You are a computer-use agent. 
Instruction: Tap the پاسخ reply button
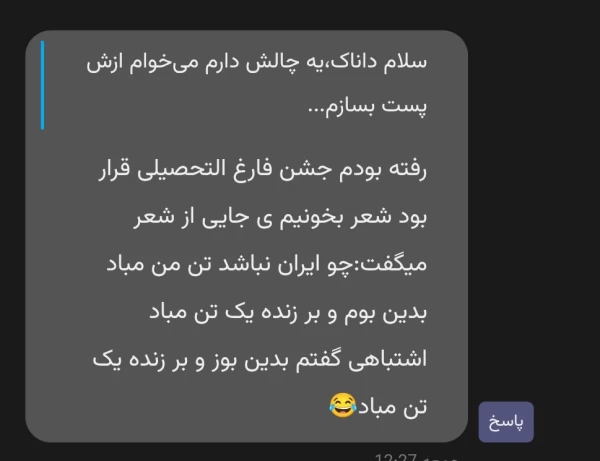click(x=506, y=422)
